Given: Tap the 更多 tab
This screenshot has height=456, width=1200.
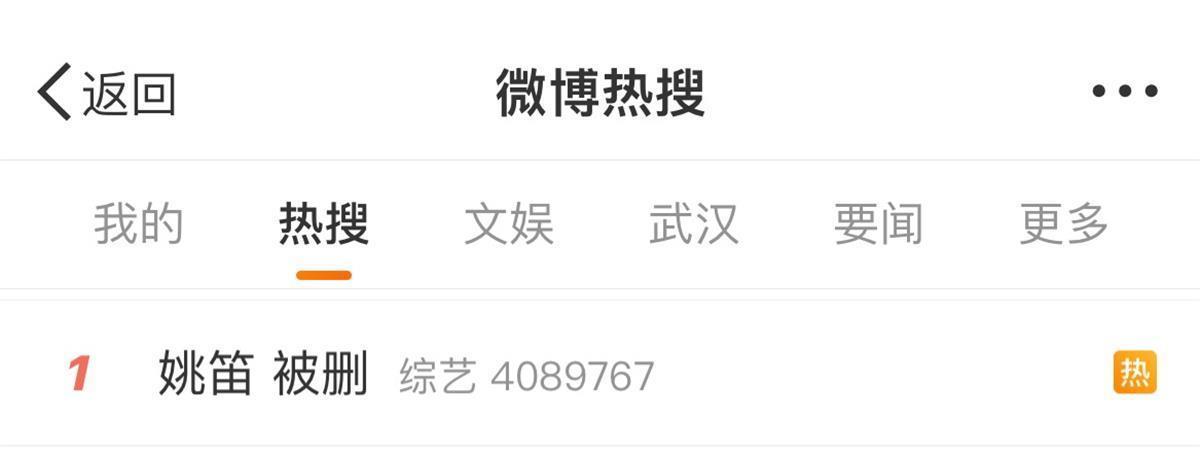Looking at the screenshot, I should [1063, 224].
